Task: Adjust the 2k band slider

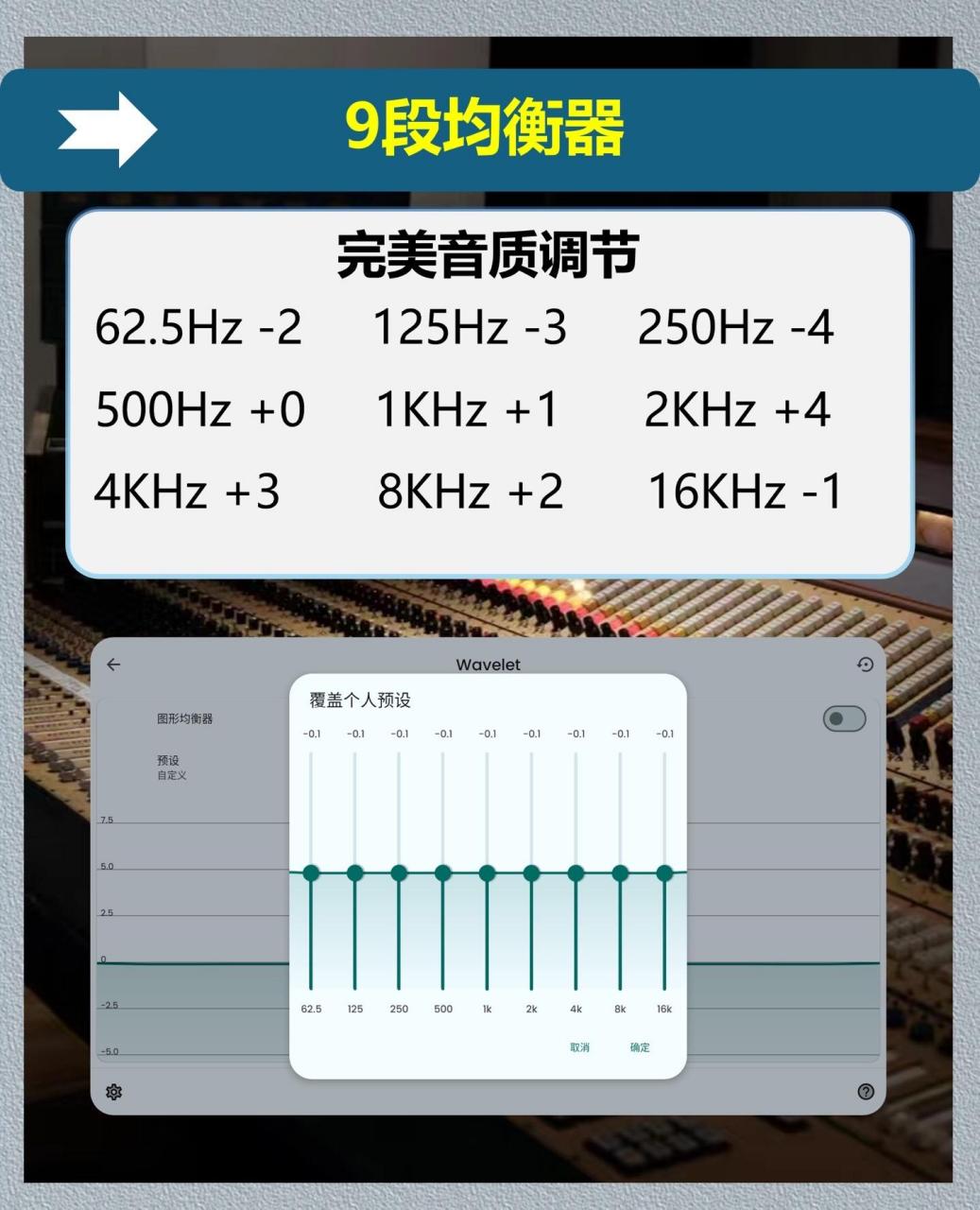Action: [531, 874]
